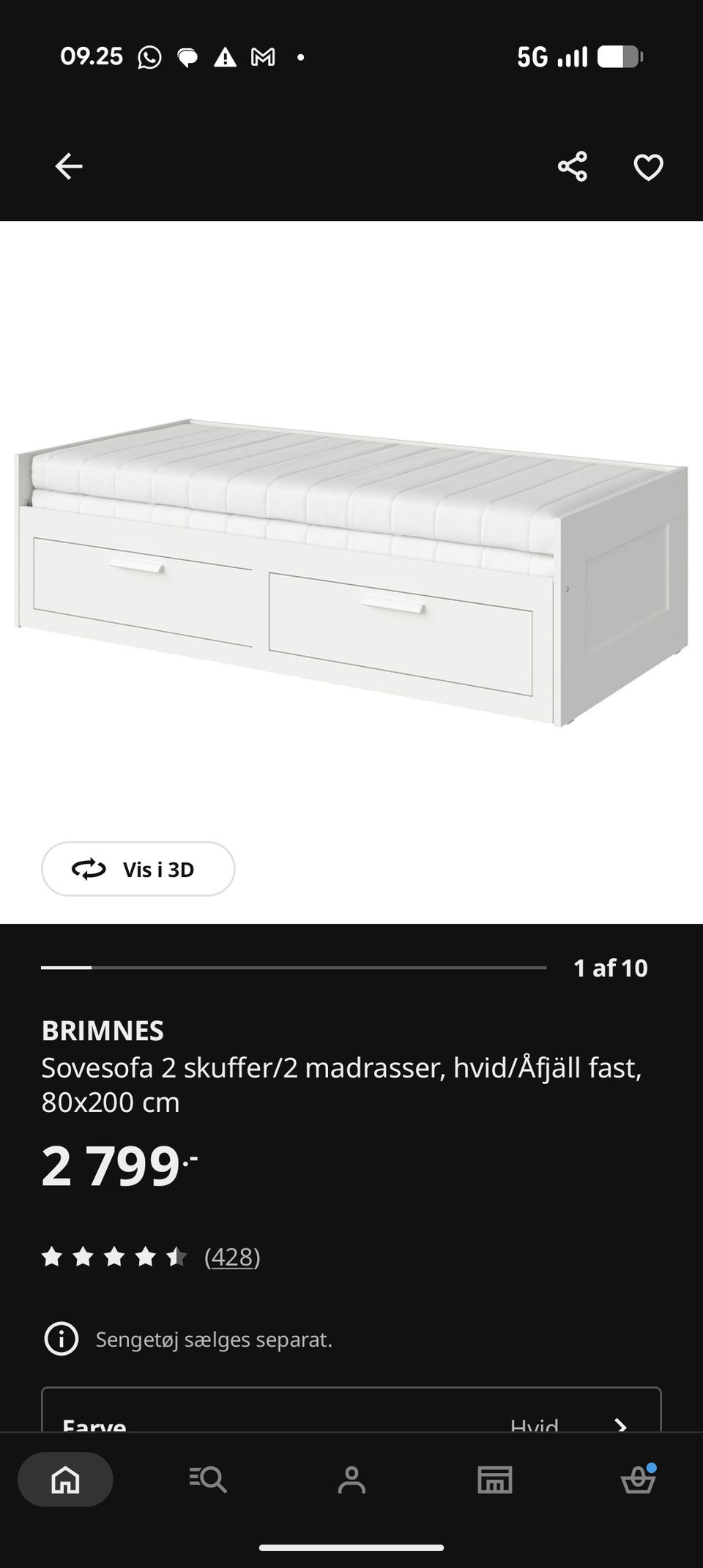The image size is (703, 1568).
Task: Tap the image progress bar showing 1 af 10
Action: 293,968
